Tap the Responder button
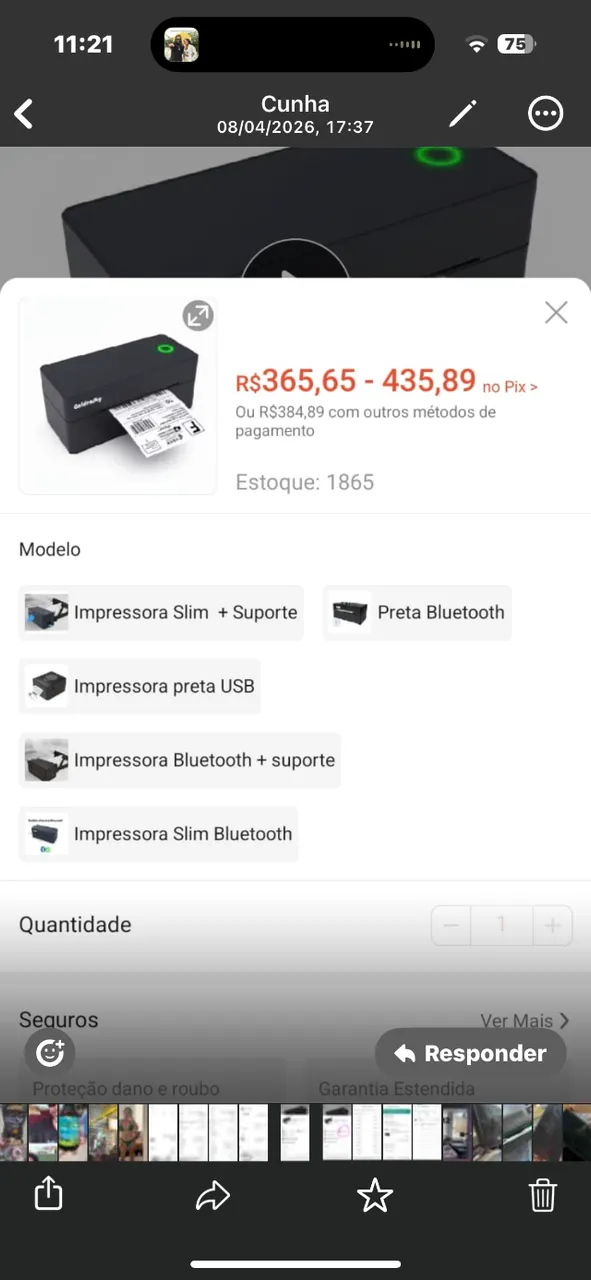This screenshot has height=1280, width=591. click(471, 1053)
